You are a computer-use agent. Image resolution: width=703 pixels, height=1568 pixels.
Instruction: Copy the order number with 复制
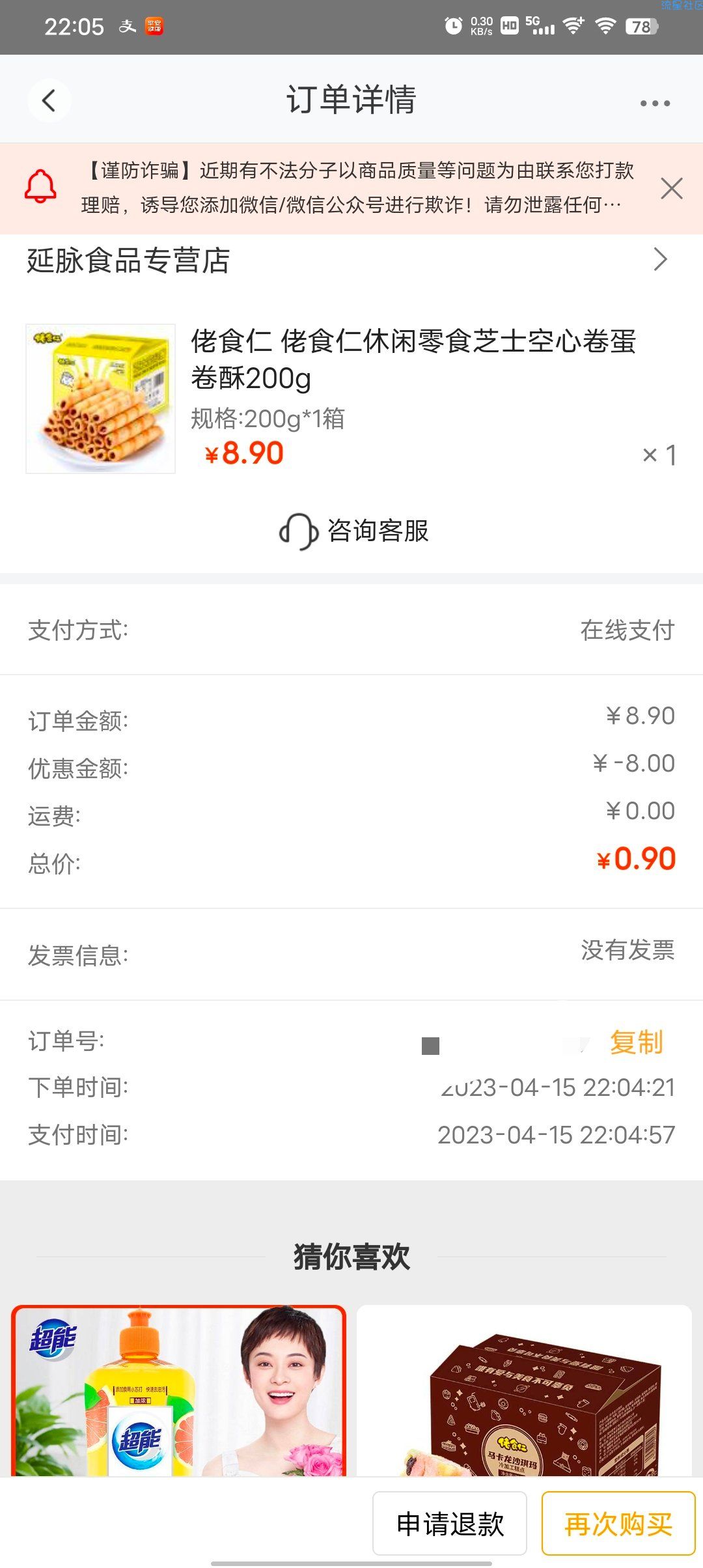point(636,1042)
